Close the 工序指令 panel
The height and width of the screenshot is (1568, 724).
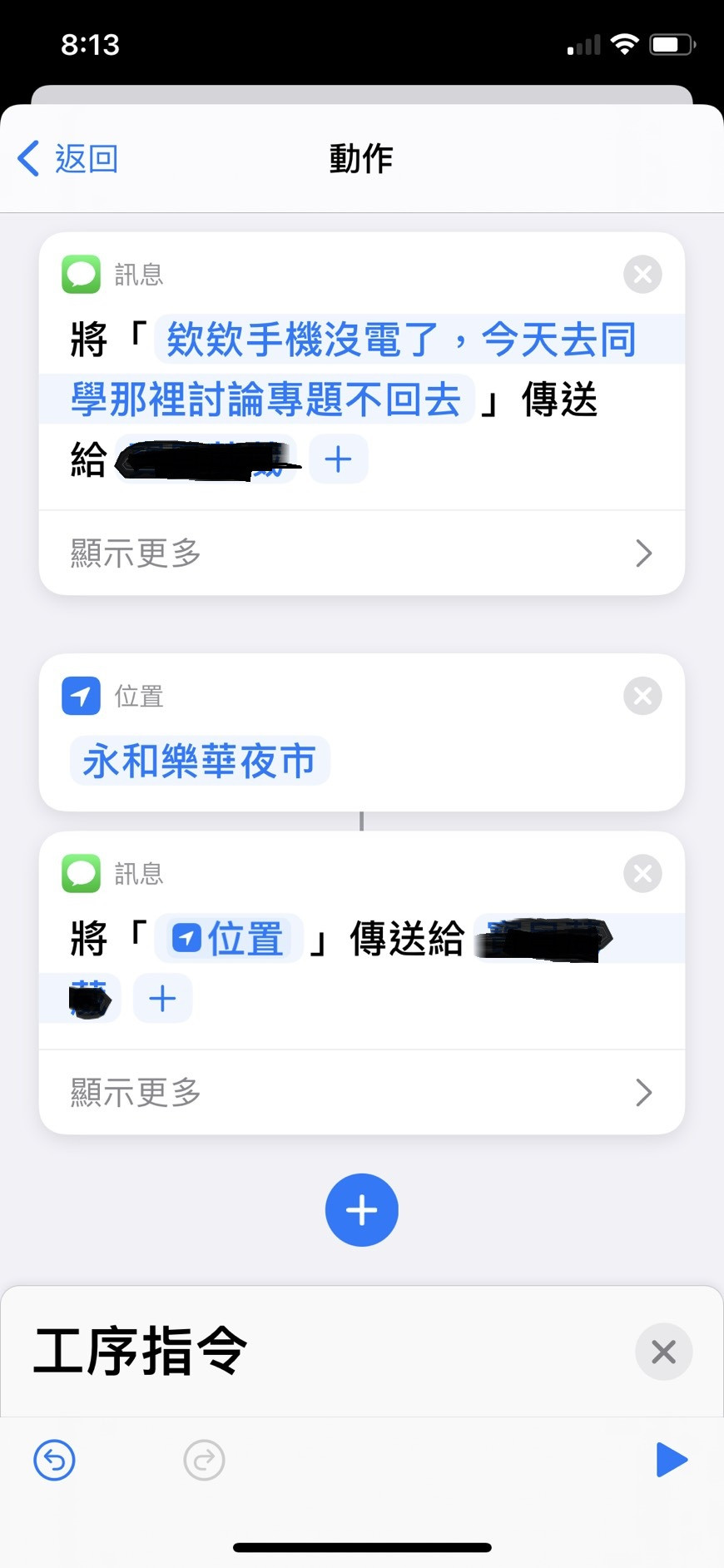click(663, 1352)
